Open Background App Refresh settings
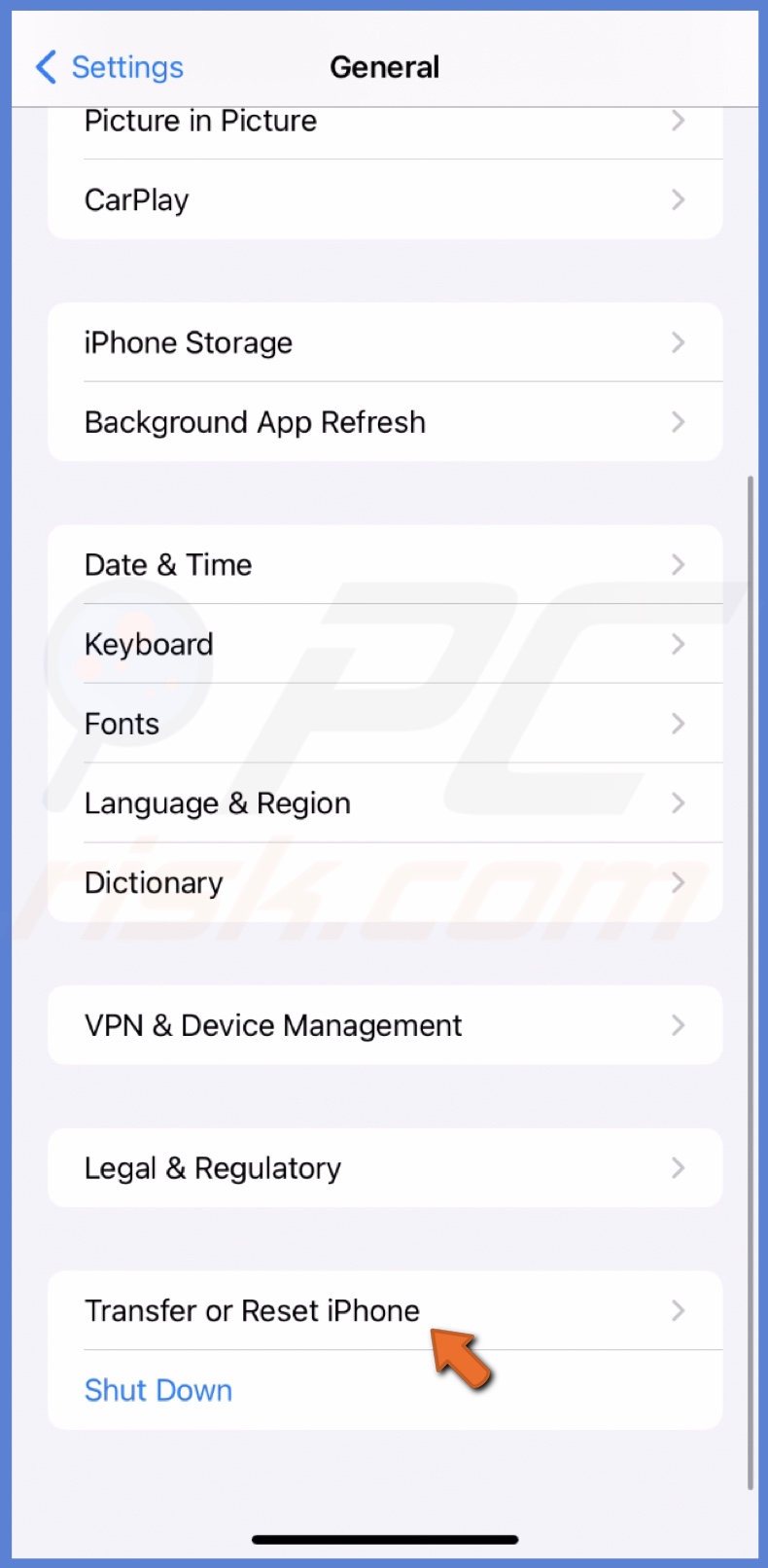The height and width of the screenshot is (1568, 768). coord(384,421)
